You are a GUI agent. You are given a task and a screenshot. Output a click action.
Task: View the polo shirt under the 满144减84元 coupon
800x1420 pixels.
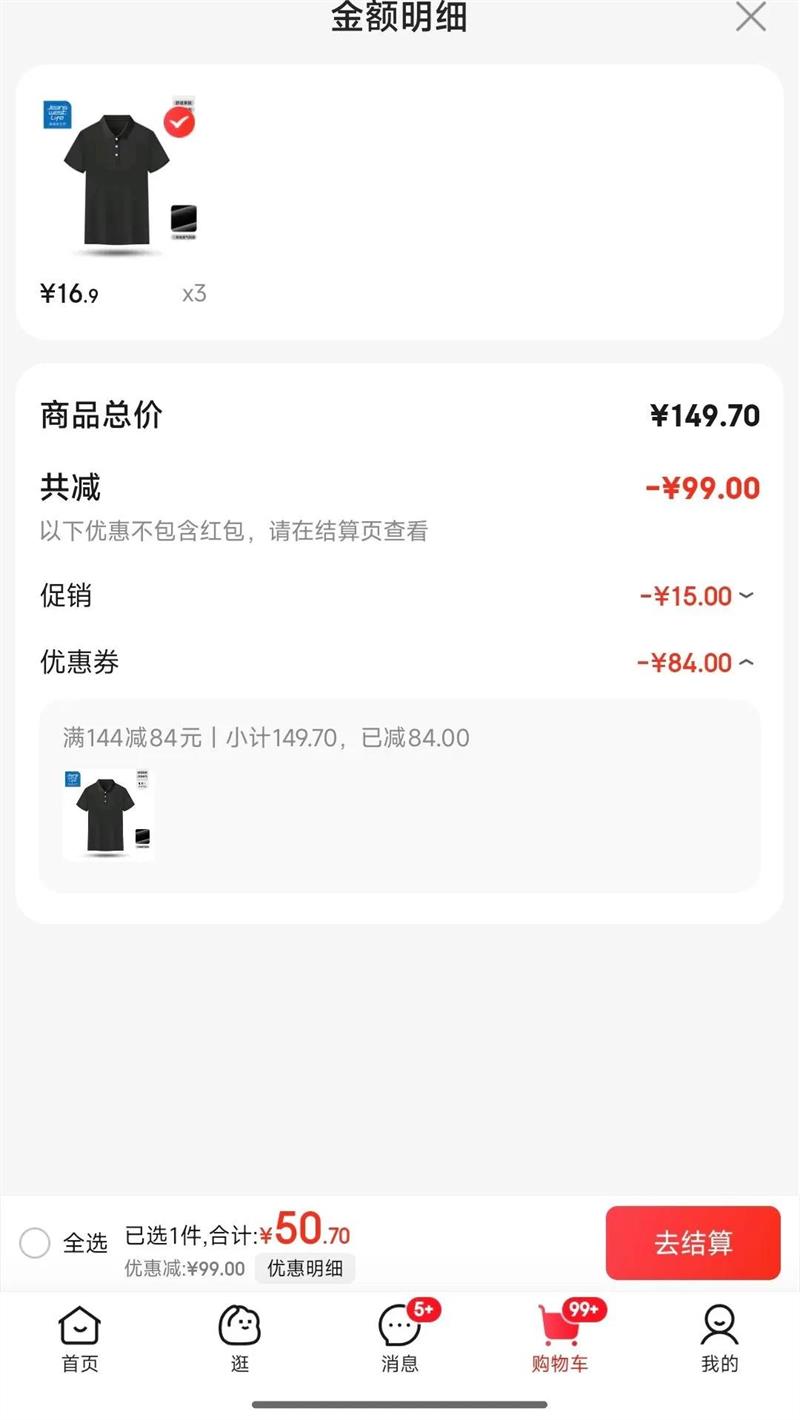coord(108,814)
